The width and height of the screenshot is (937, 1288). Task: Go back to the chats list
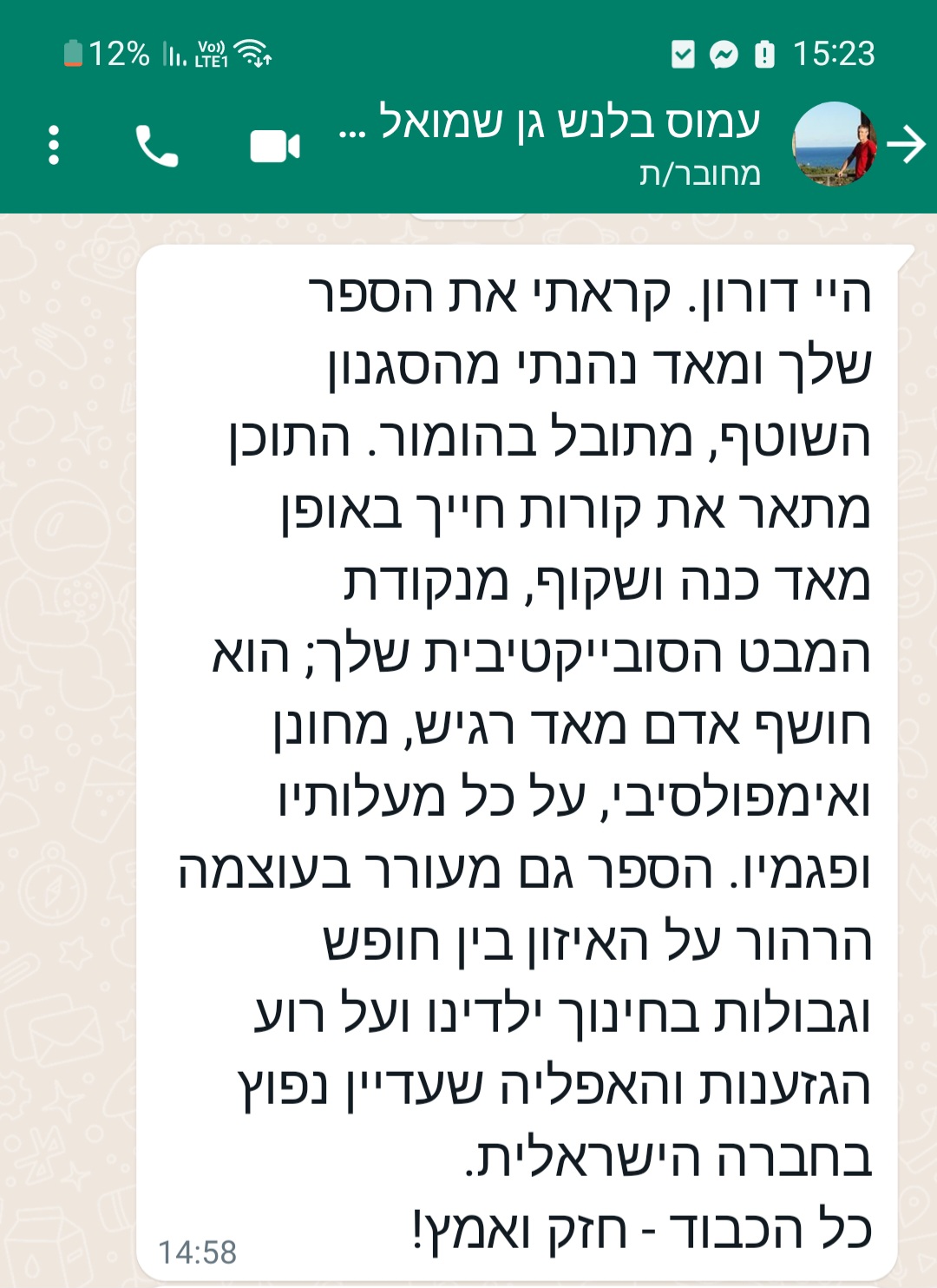[x=908, y=144]
